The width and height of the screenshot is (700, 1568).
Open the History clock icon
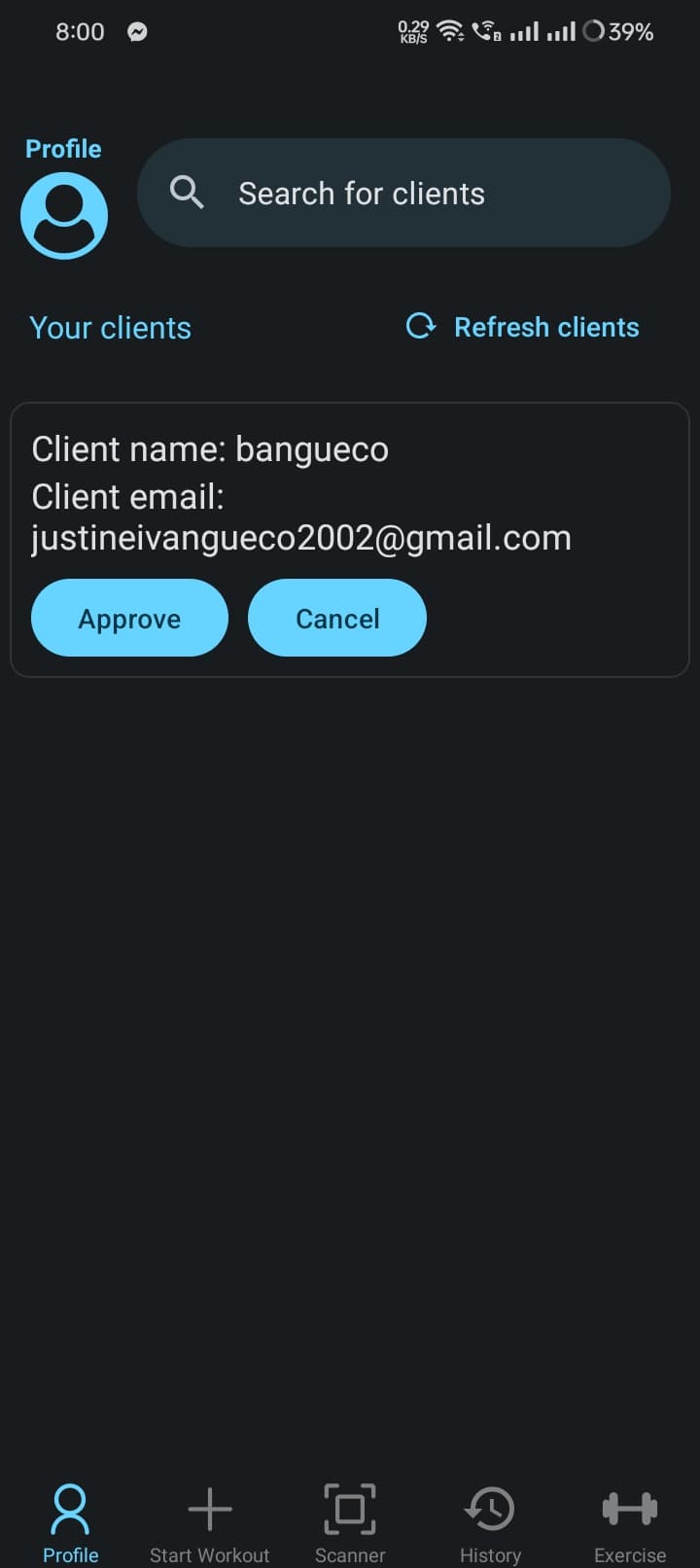pos(490,1508)
